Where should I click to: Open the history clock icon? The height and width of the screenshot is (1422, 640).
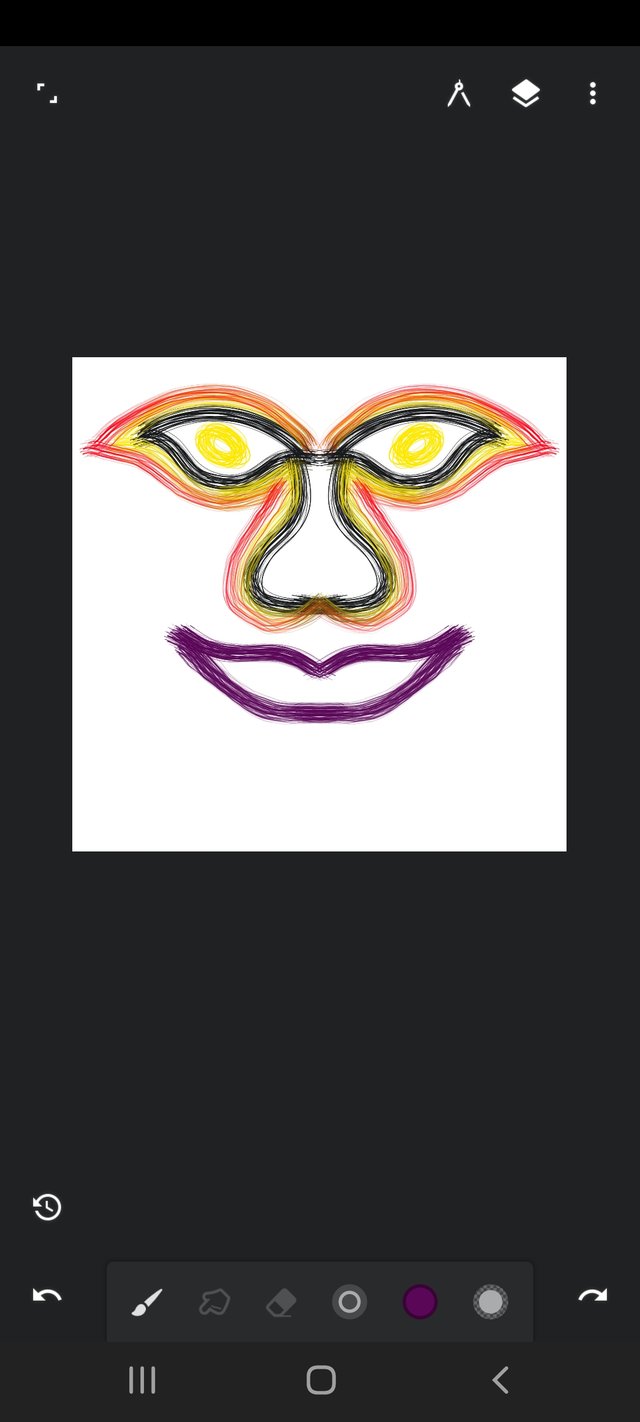[x=47, y=1207]
